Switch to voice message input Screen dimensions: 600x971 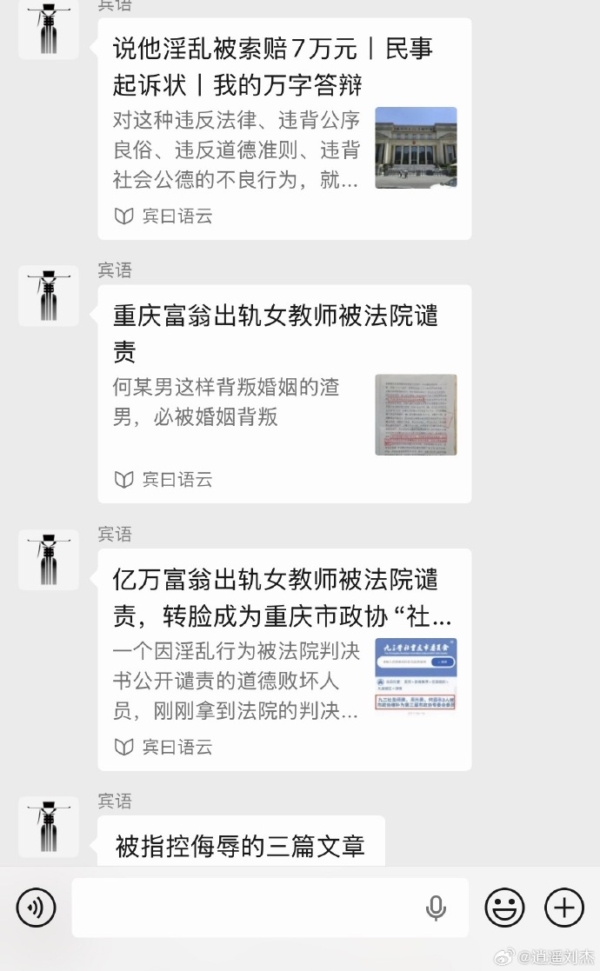(x=36, y=908)
